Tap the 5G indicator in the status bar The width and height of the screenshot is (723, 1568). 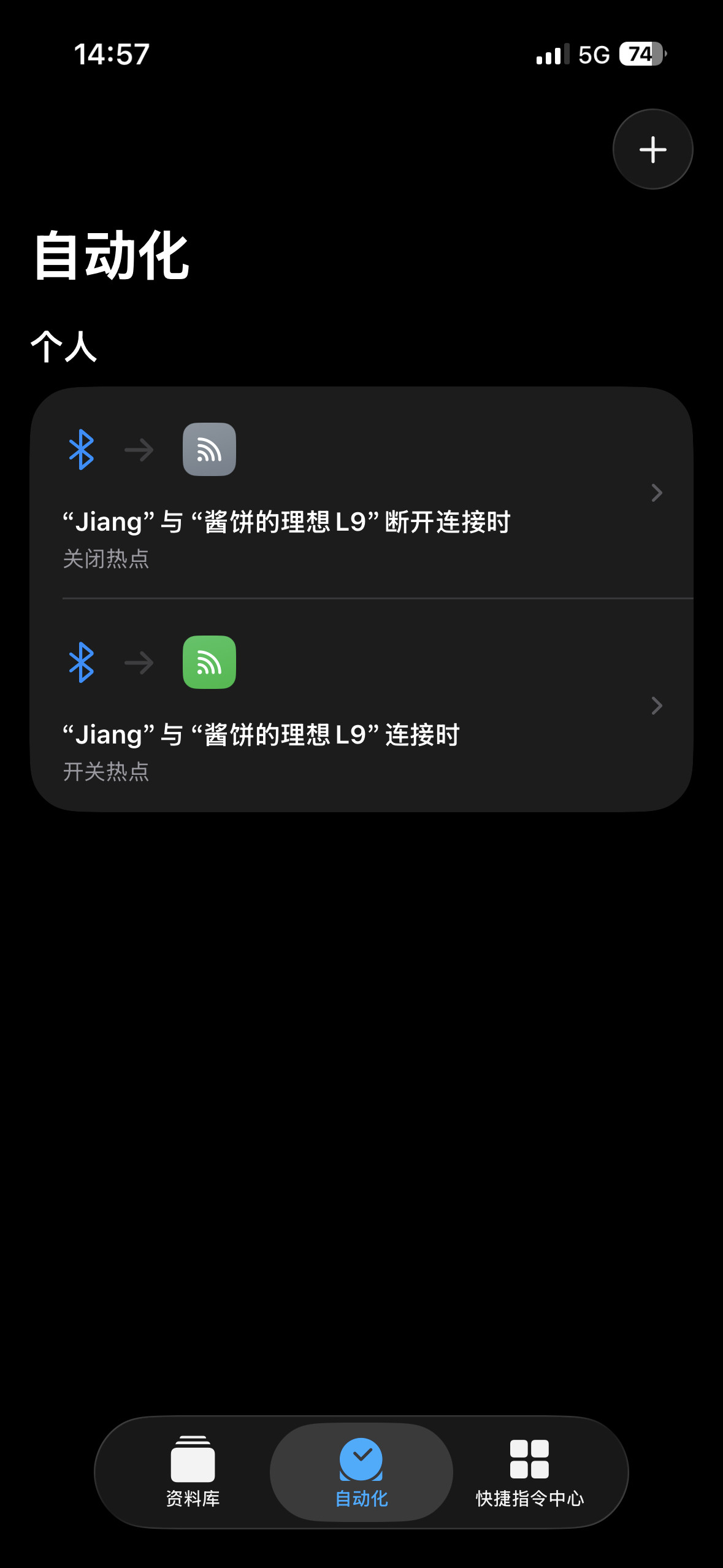click(x=592, y=55)
